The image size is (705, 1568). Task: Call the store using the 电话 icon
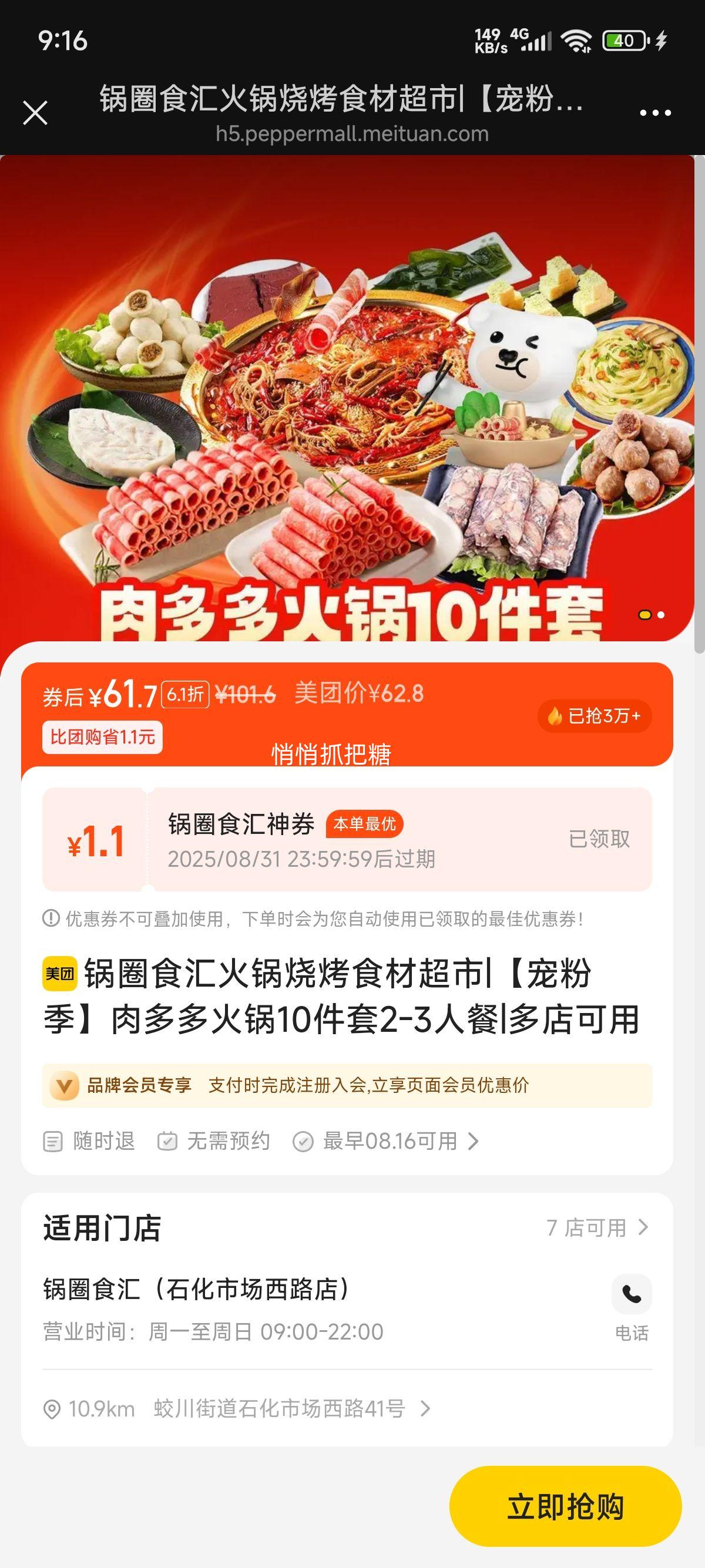coord(632,1294)
